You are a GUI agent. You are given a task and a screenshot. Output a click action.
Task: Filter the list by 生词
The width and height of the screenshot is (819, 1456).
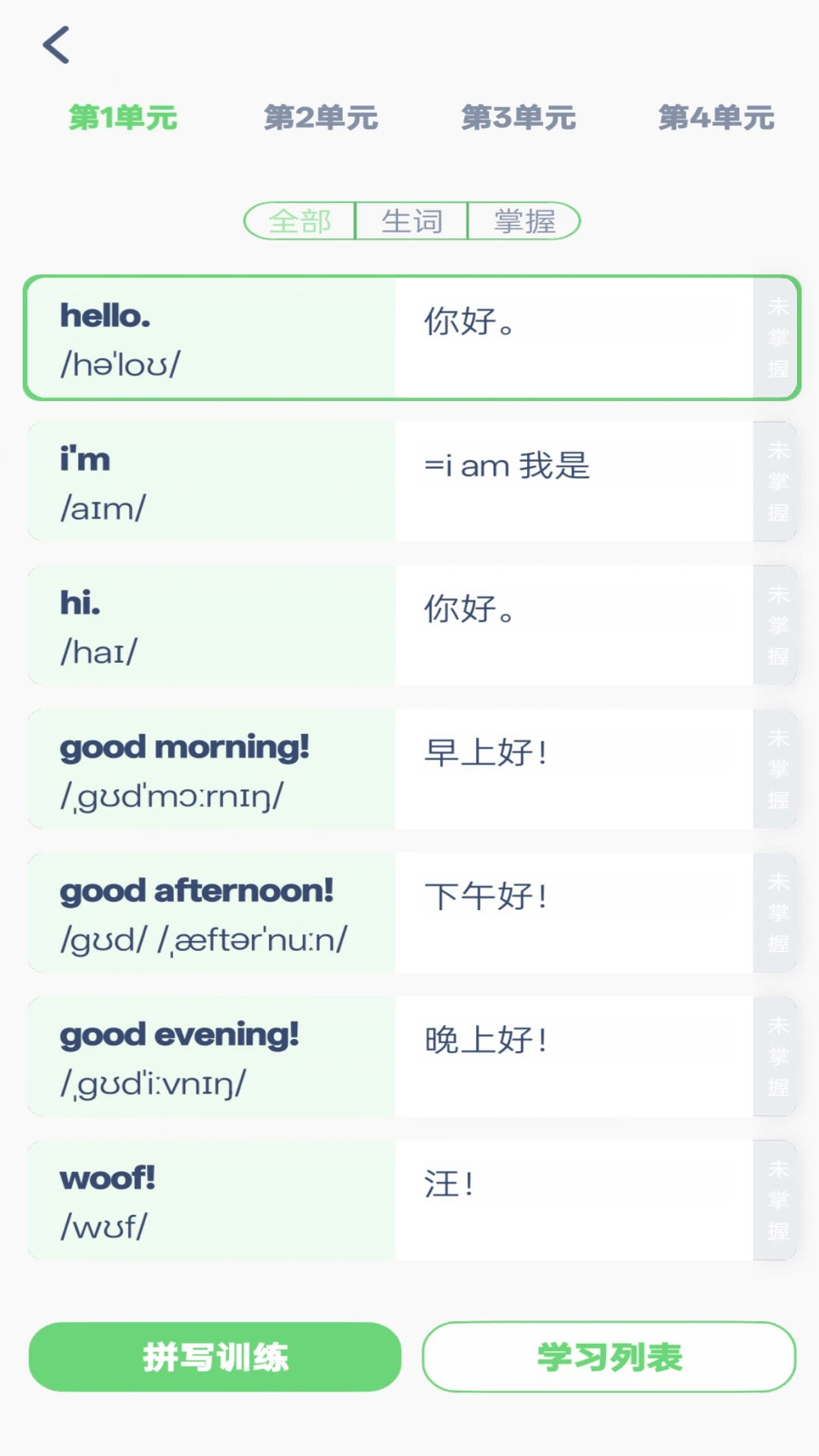[412, 221]
